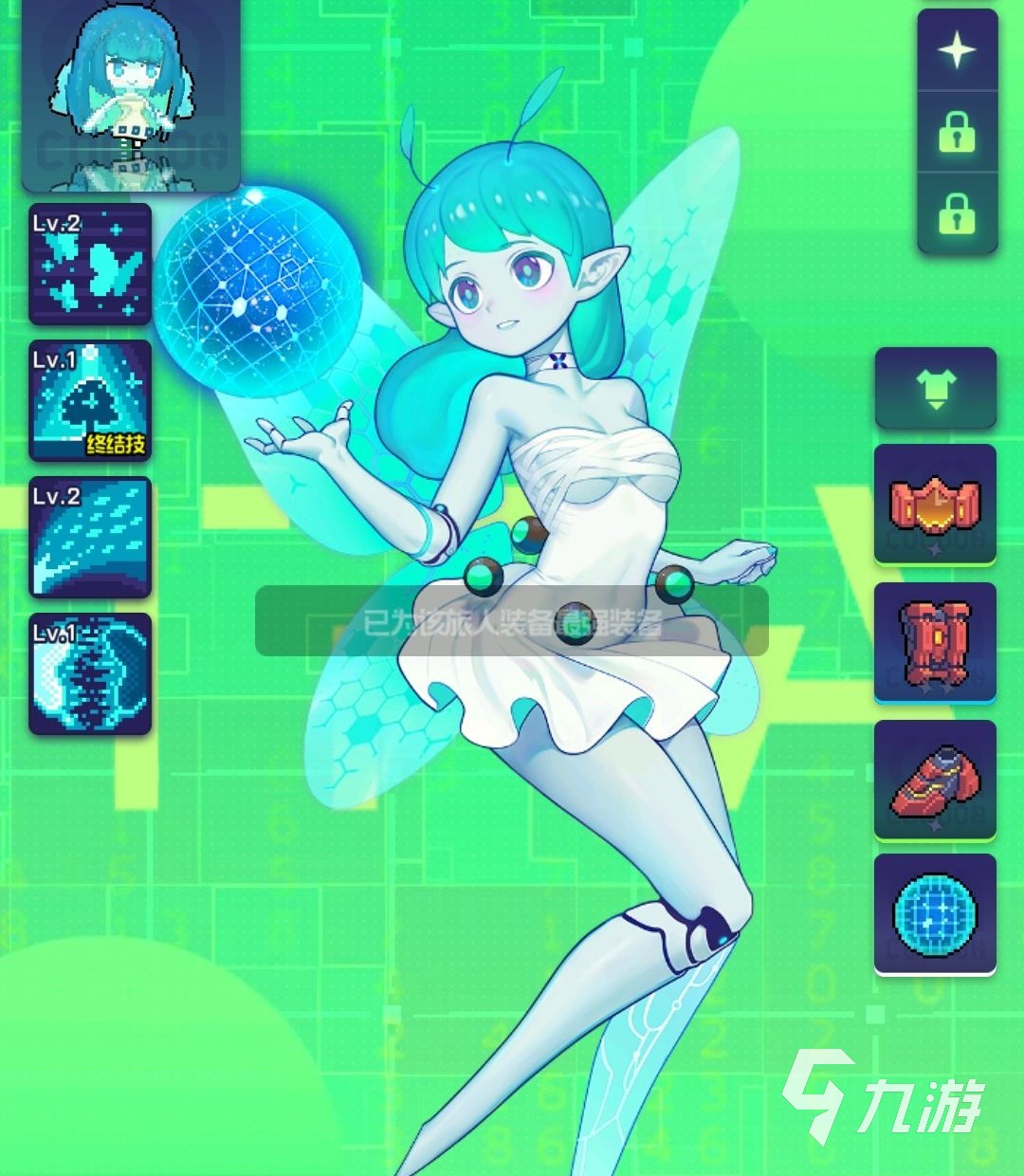Tap the upper locked slot
Image resolution: width=1024 pixels, height=1176 pixels.
[957, 132]
